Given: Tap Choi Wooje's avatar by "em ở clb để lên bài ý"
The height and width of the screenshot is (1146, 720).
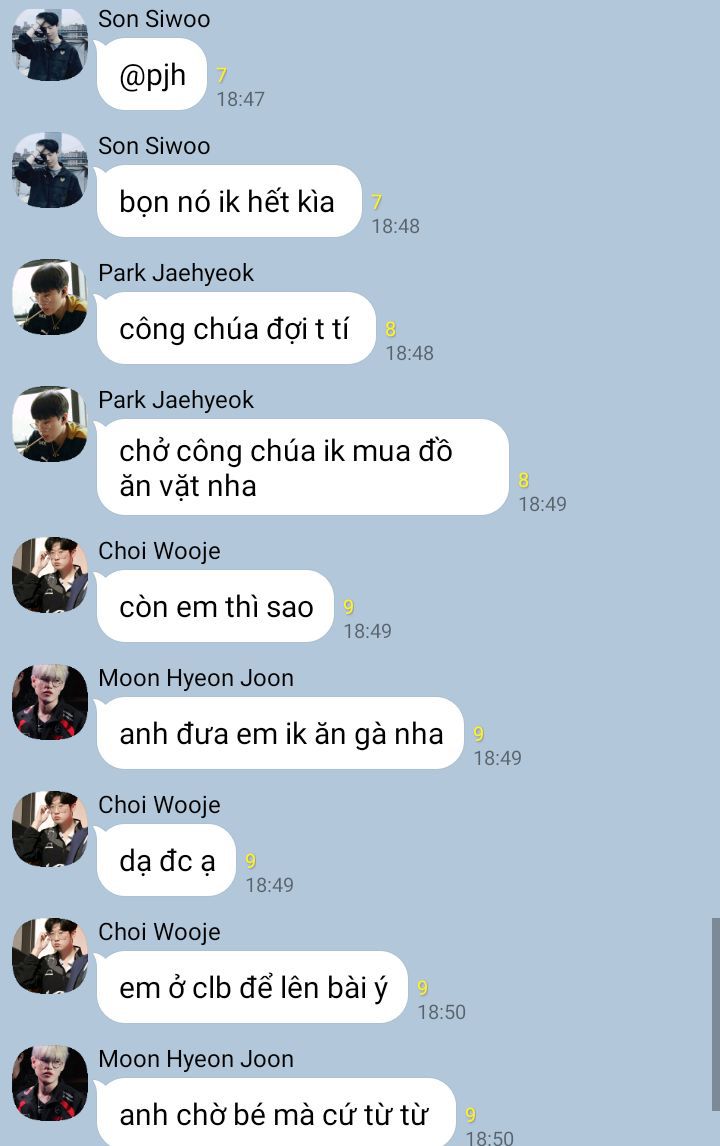Looking at the screenshot, I should pyautogui.click(x=50, y=957).
